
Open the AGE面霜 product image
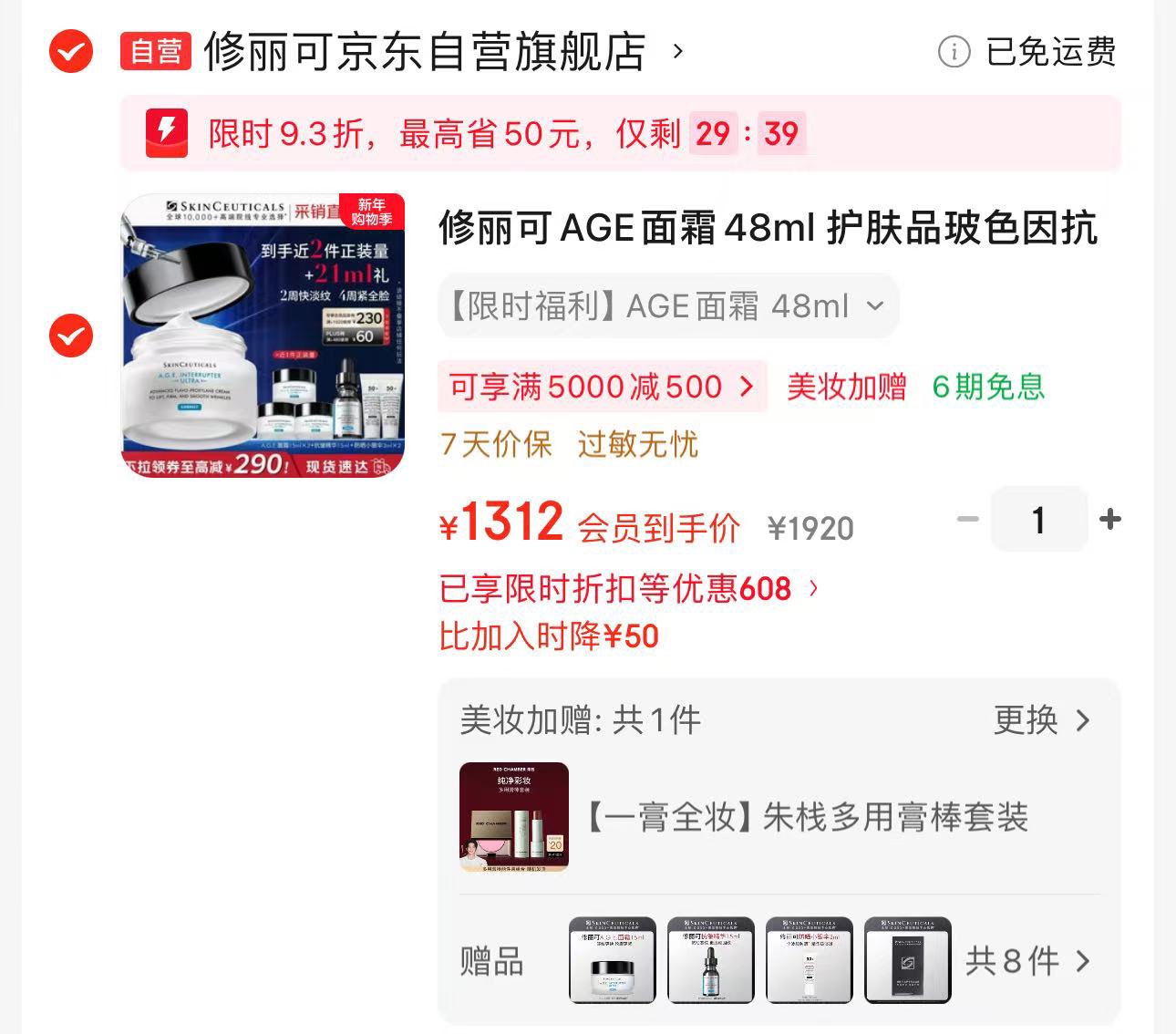pyautogui.click(x=263, y=335)
